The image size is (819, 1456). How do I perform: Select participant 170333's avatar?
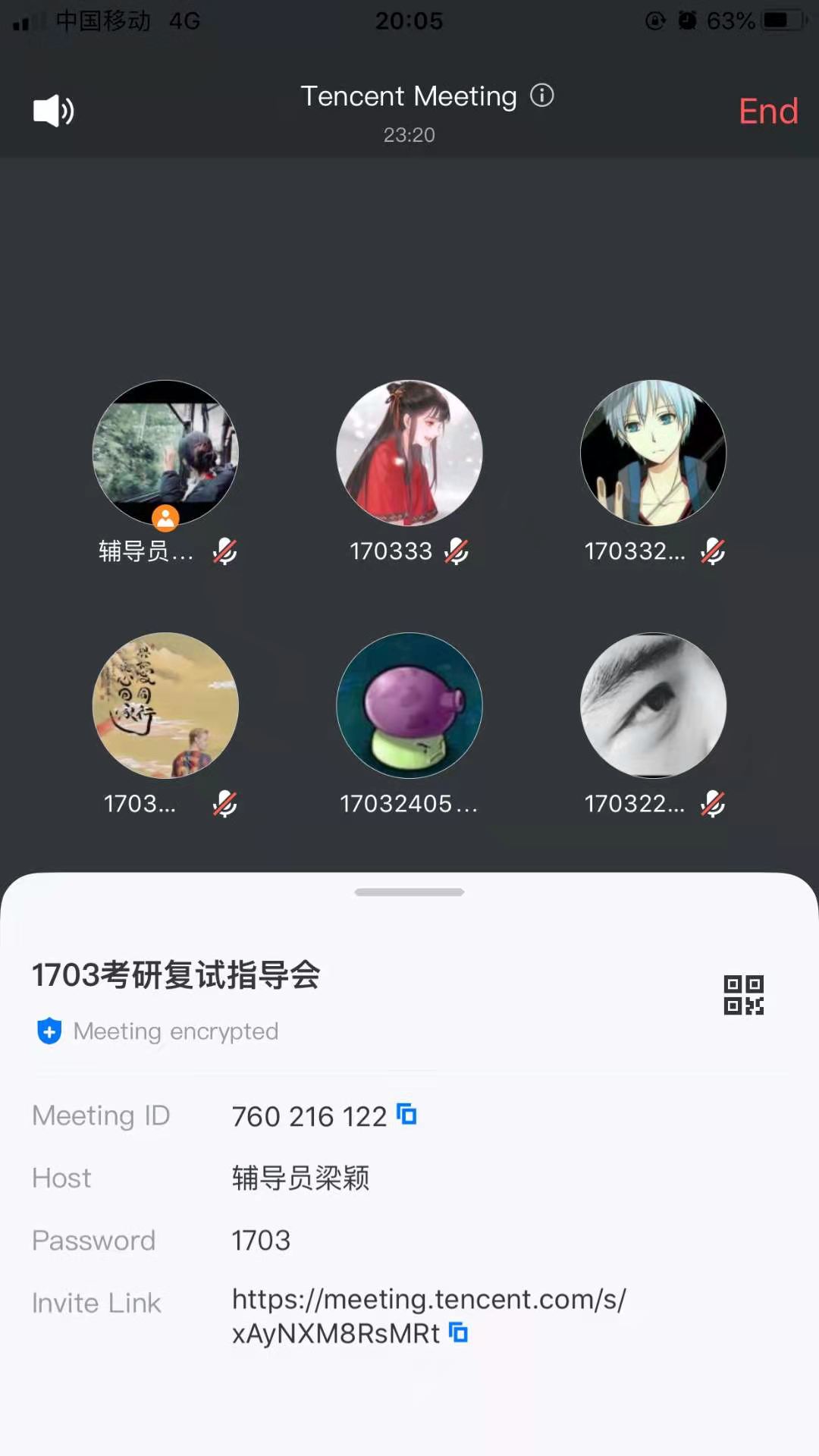pos(409,453)
